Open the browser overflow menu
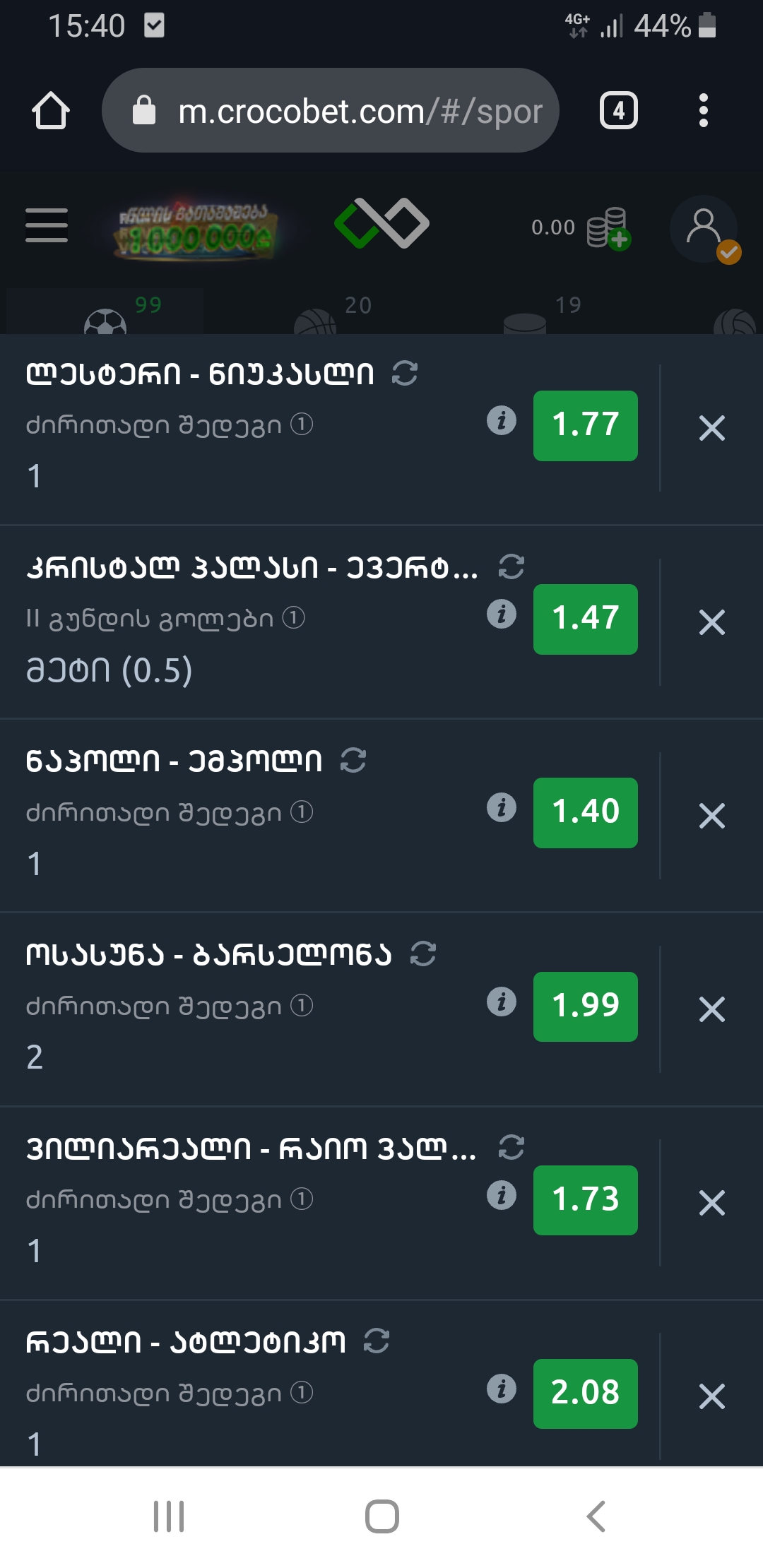The width and height of the screenshot is (763, 1568). (x=703, y=111)
